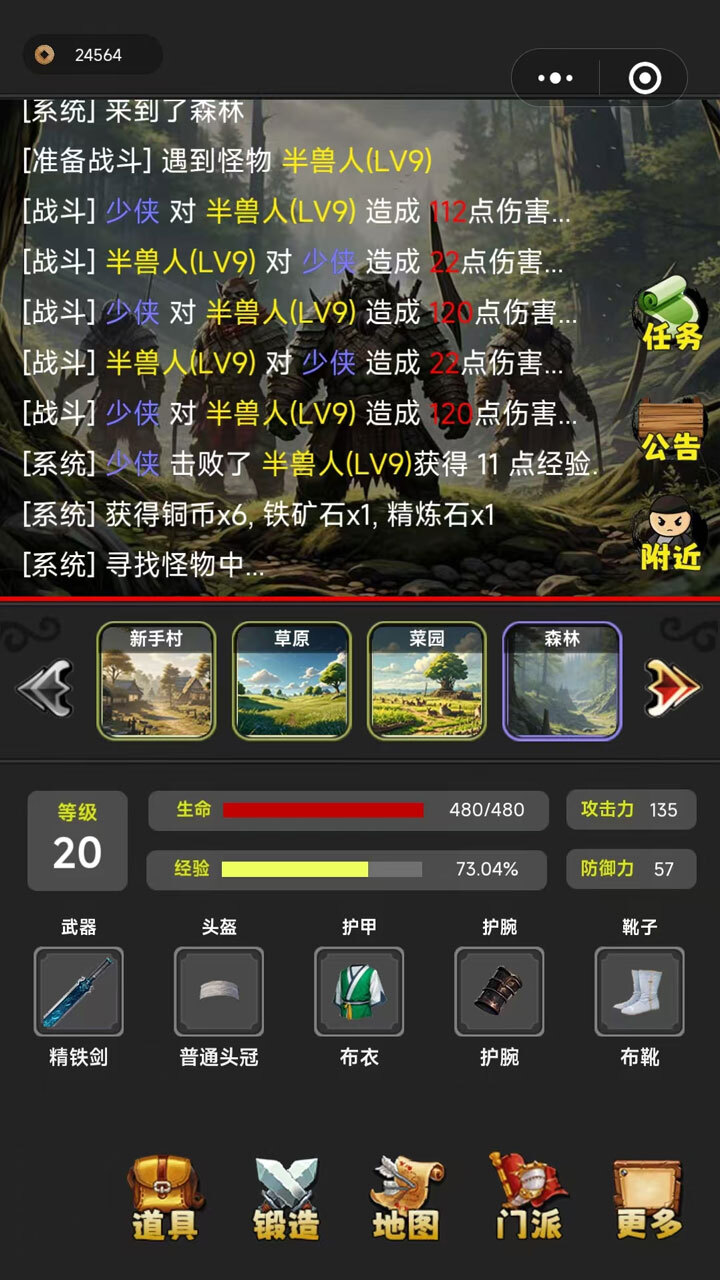Open the 锻造 forging menu

click(x=286, y=1198)
